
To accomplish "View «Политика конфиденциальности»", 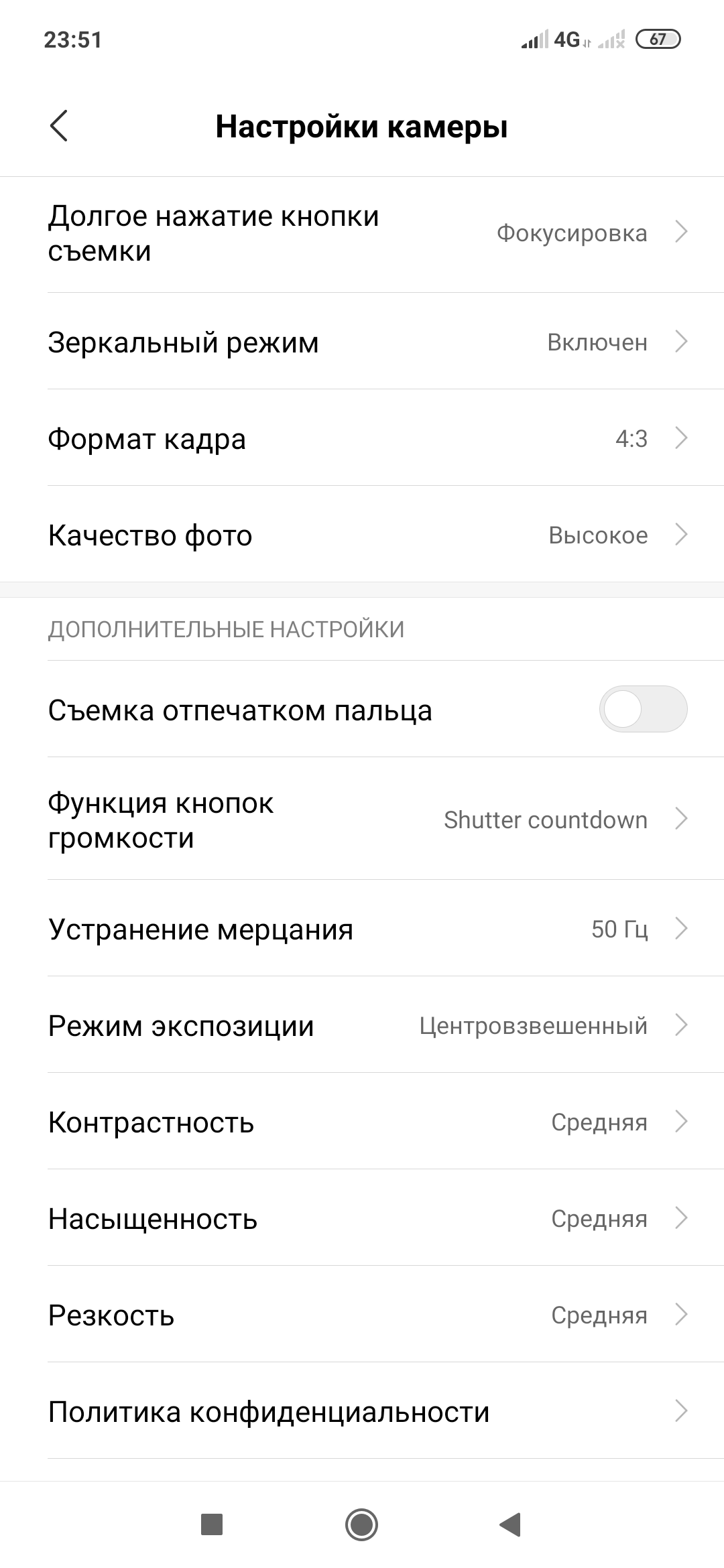I will 362,1412.
